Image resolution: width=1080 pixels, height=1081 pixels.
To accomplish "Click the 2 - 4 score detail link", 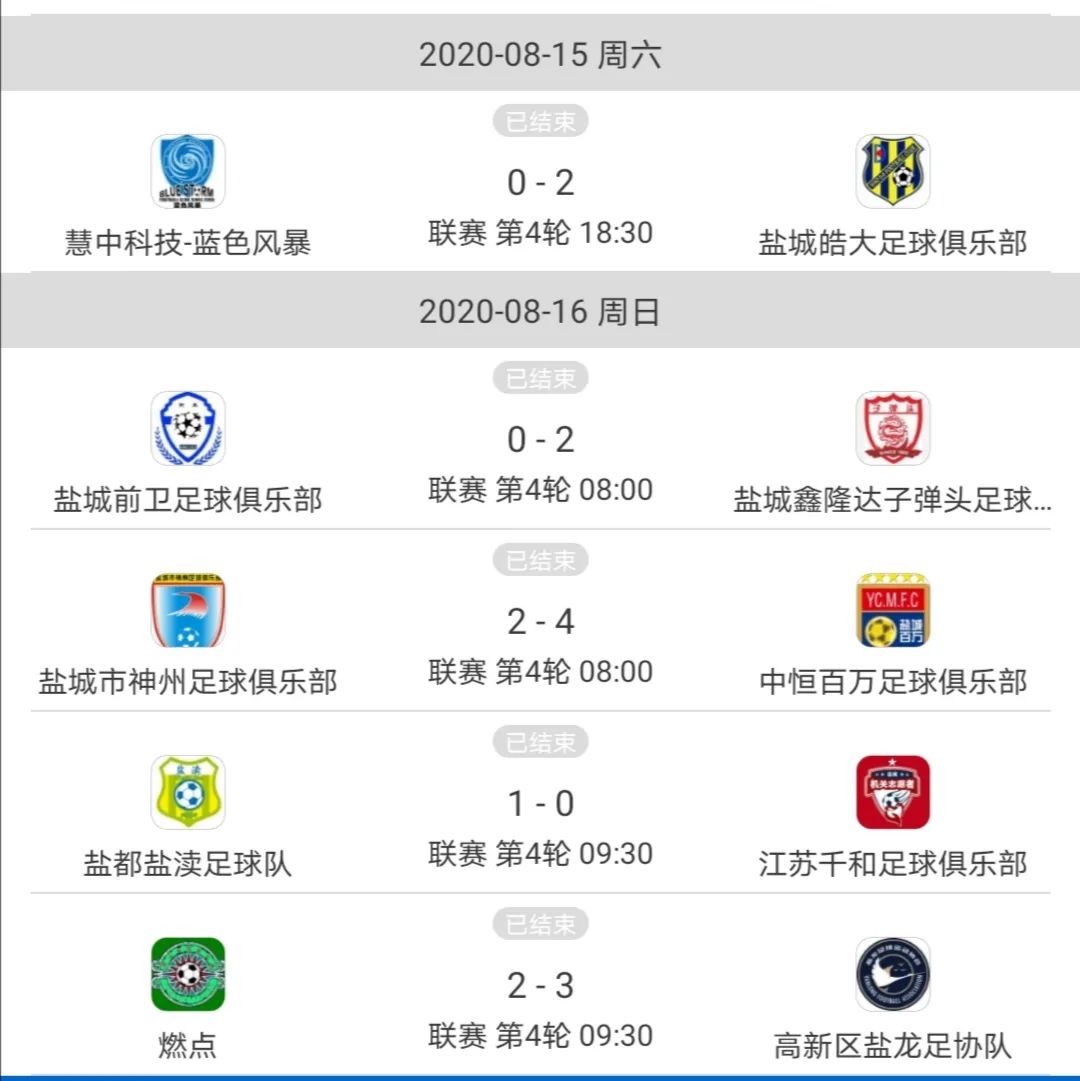I will (x=540, y=622).
